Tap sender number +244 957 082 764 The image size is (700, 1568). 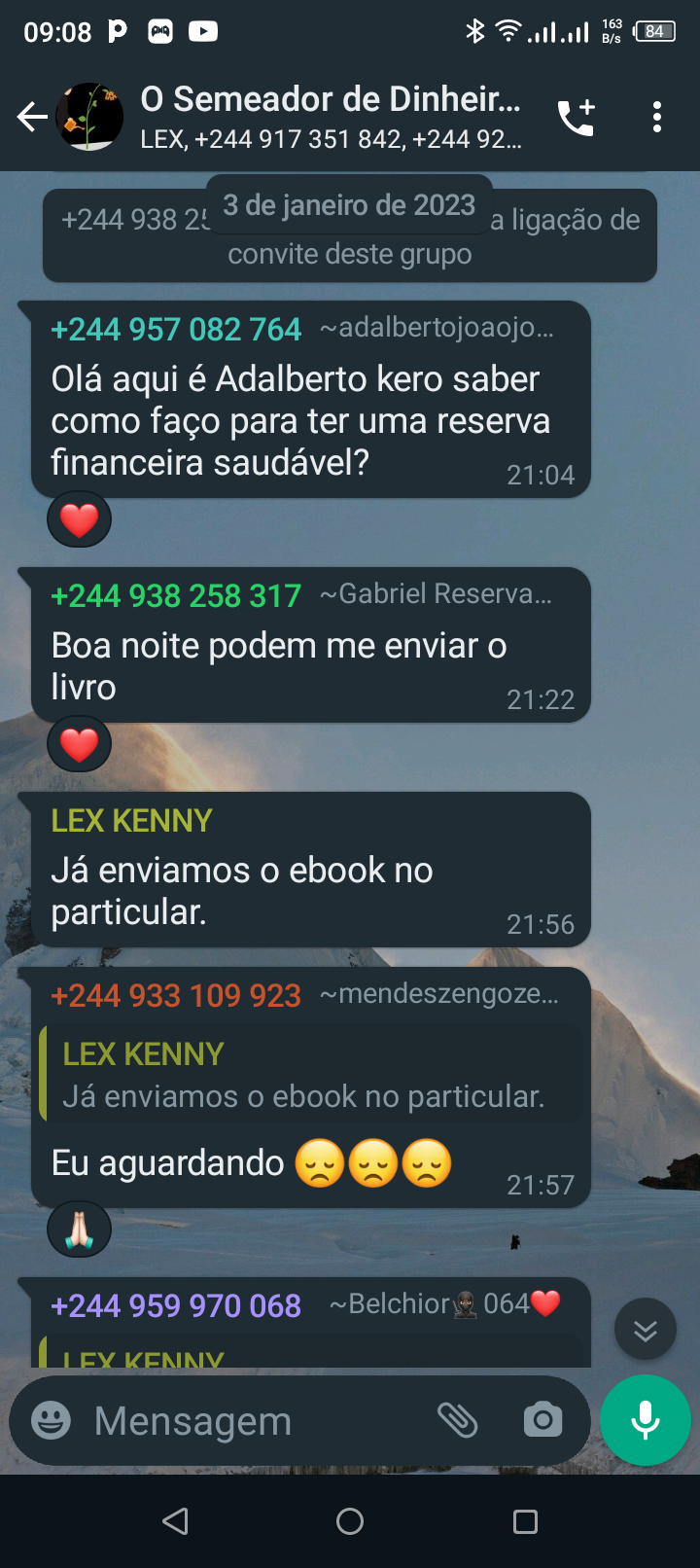(x=176, y=330)
